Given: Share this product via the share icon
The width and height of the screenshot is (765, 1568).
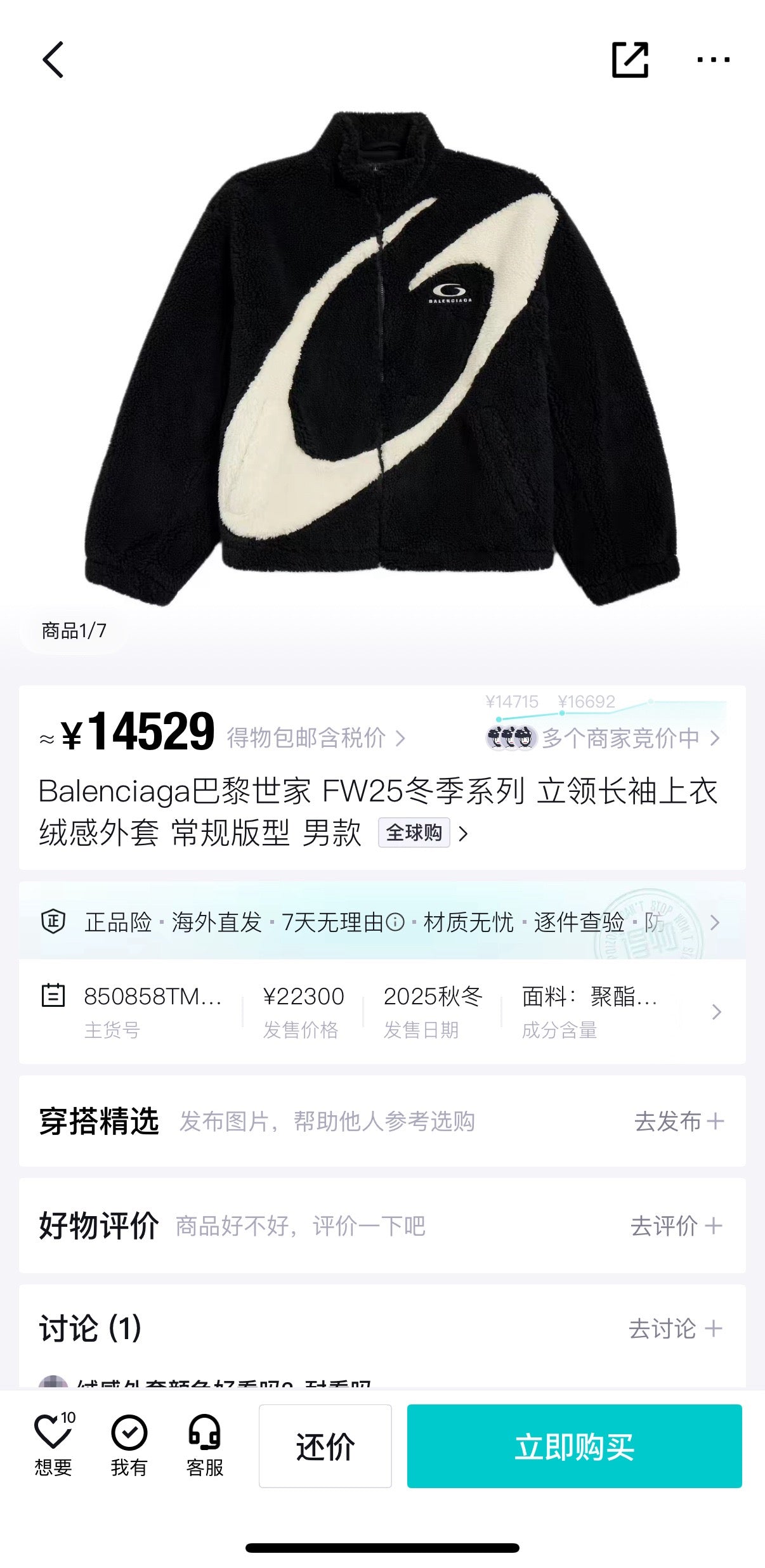Looking at the screenshot, I should click(629, 60).
